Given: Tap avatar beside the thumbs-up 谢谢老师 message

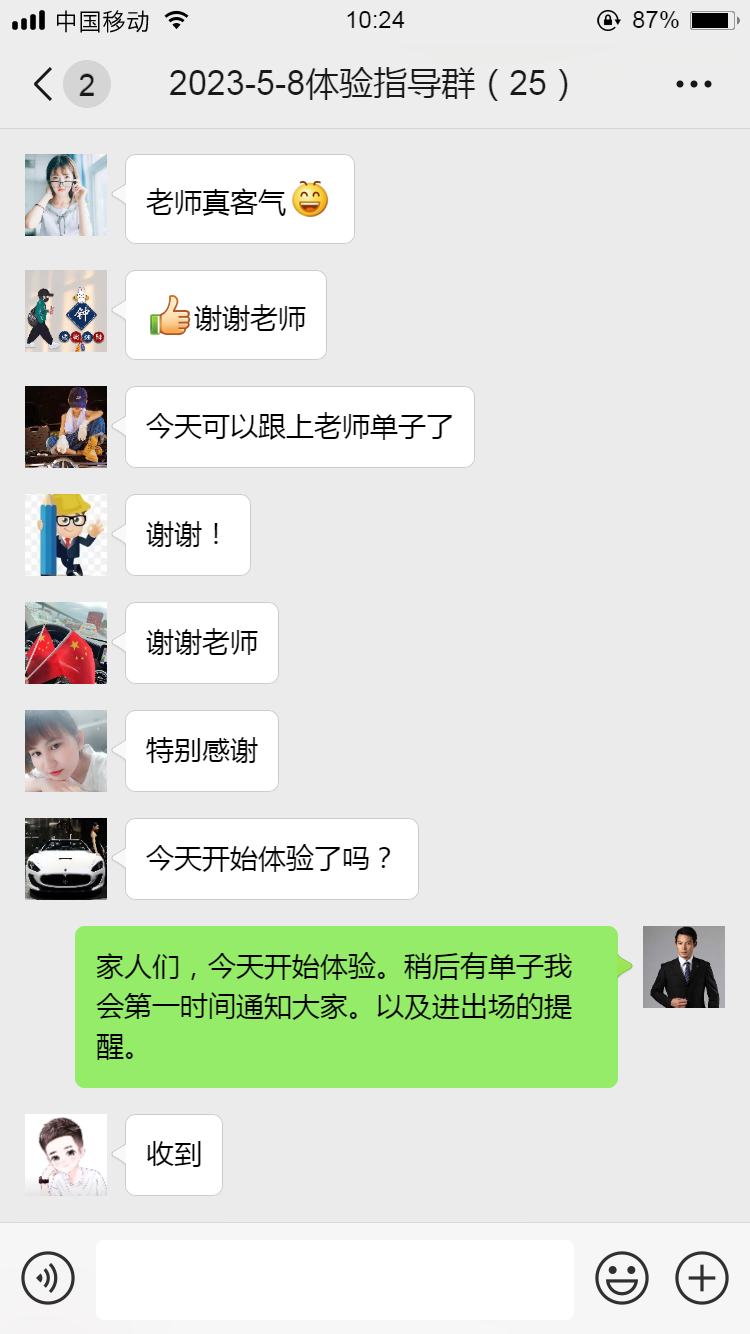Looking at the screenshot, I should (x=66, y=311).
